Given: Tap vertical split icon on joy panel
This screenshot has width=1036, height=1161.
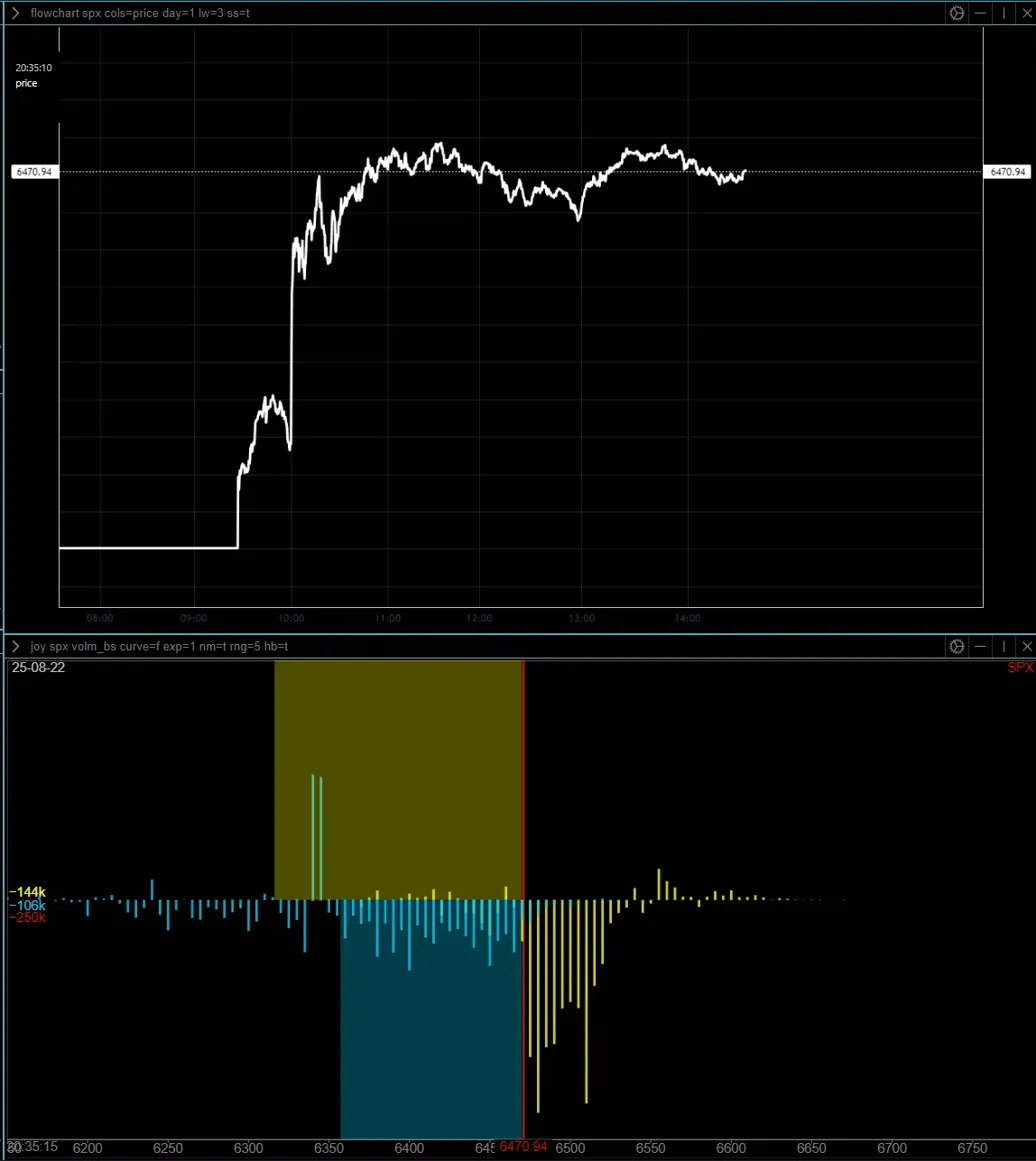Looking at the screenshot, I should tap(1002, 646).
